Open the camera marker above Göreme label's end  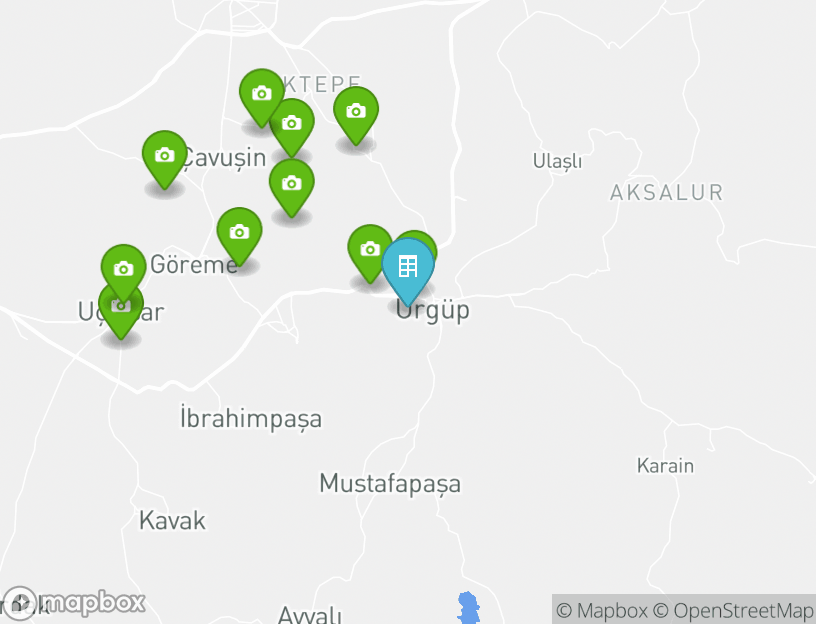pyautogui.click(x=239, y=232)
